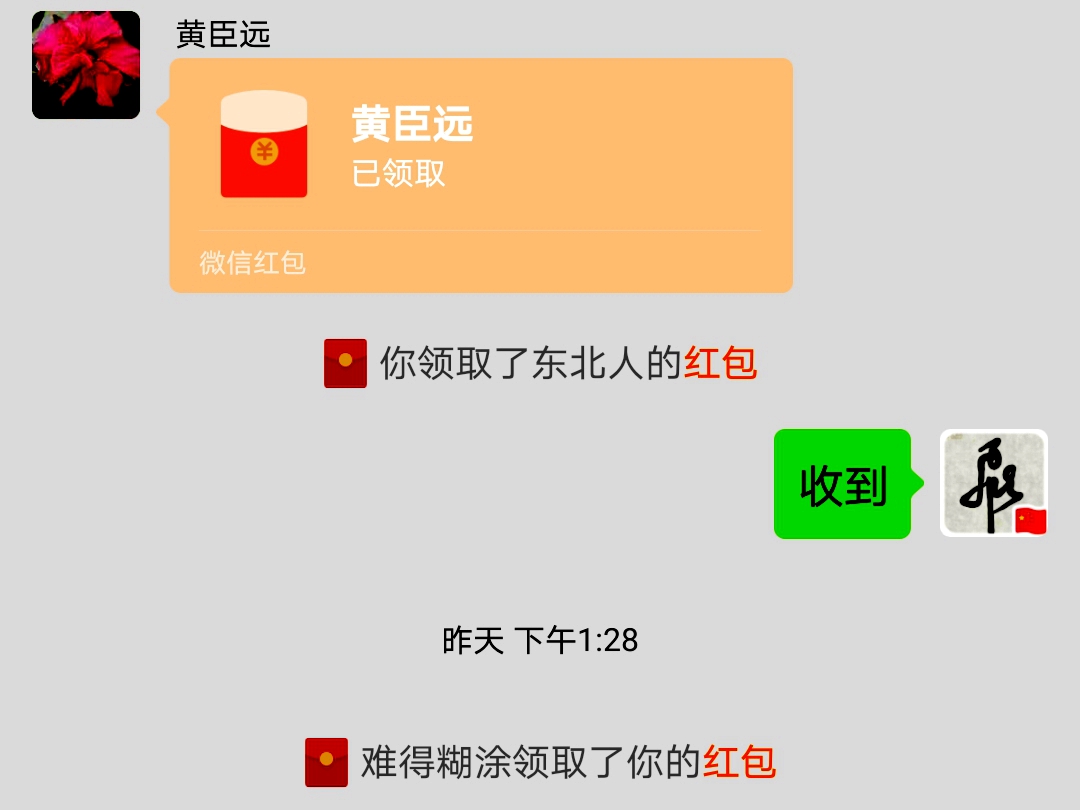Open 黄臣远's red packet card

(x=480, y=175)
